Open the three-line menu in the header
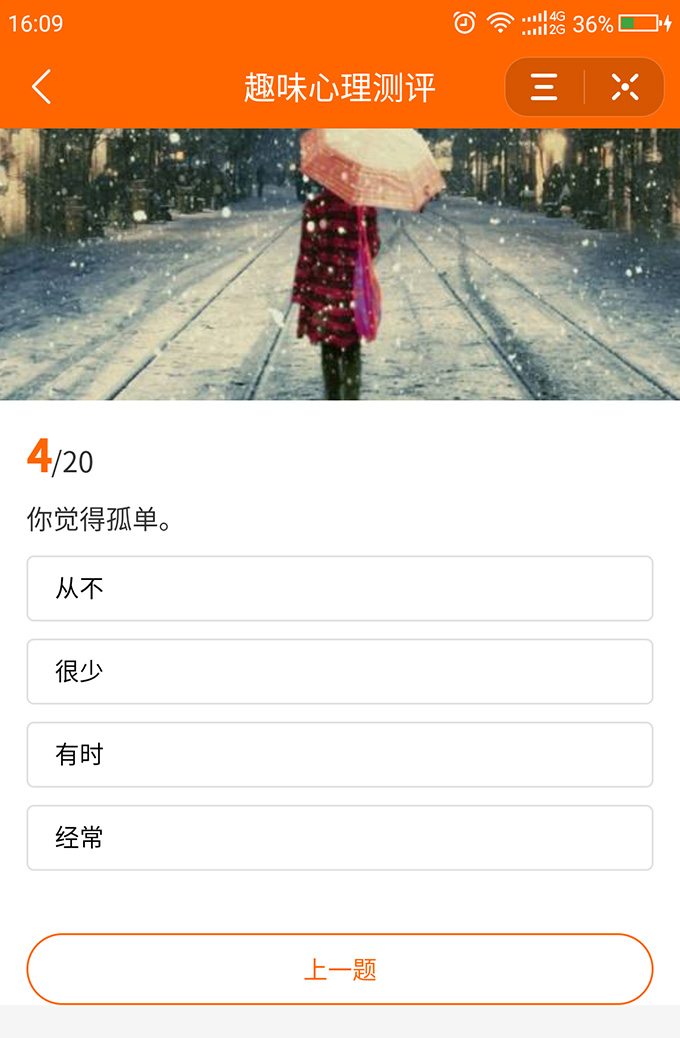 click(544, 88)
